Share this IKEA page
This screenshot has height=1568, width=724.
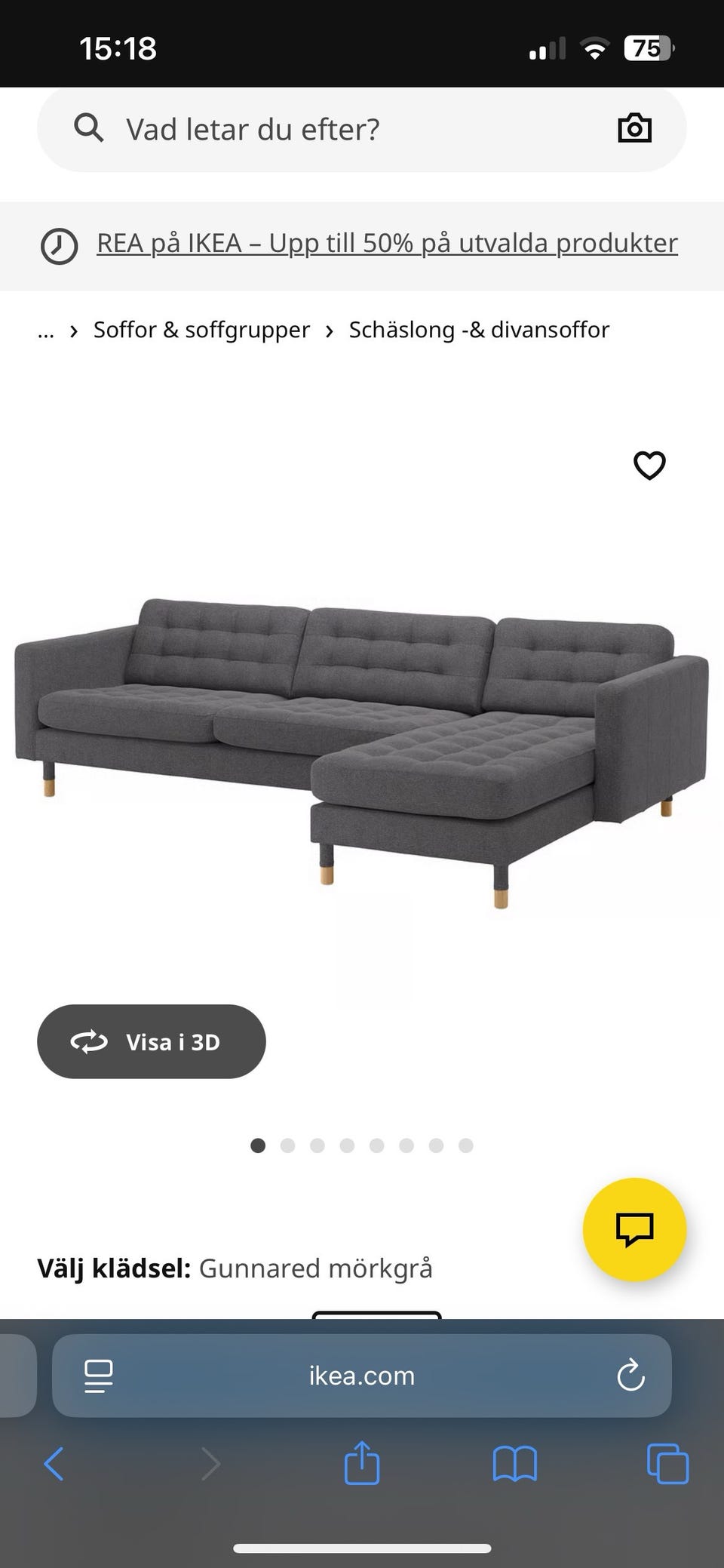362,1463
